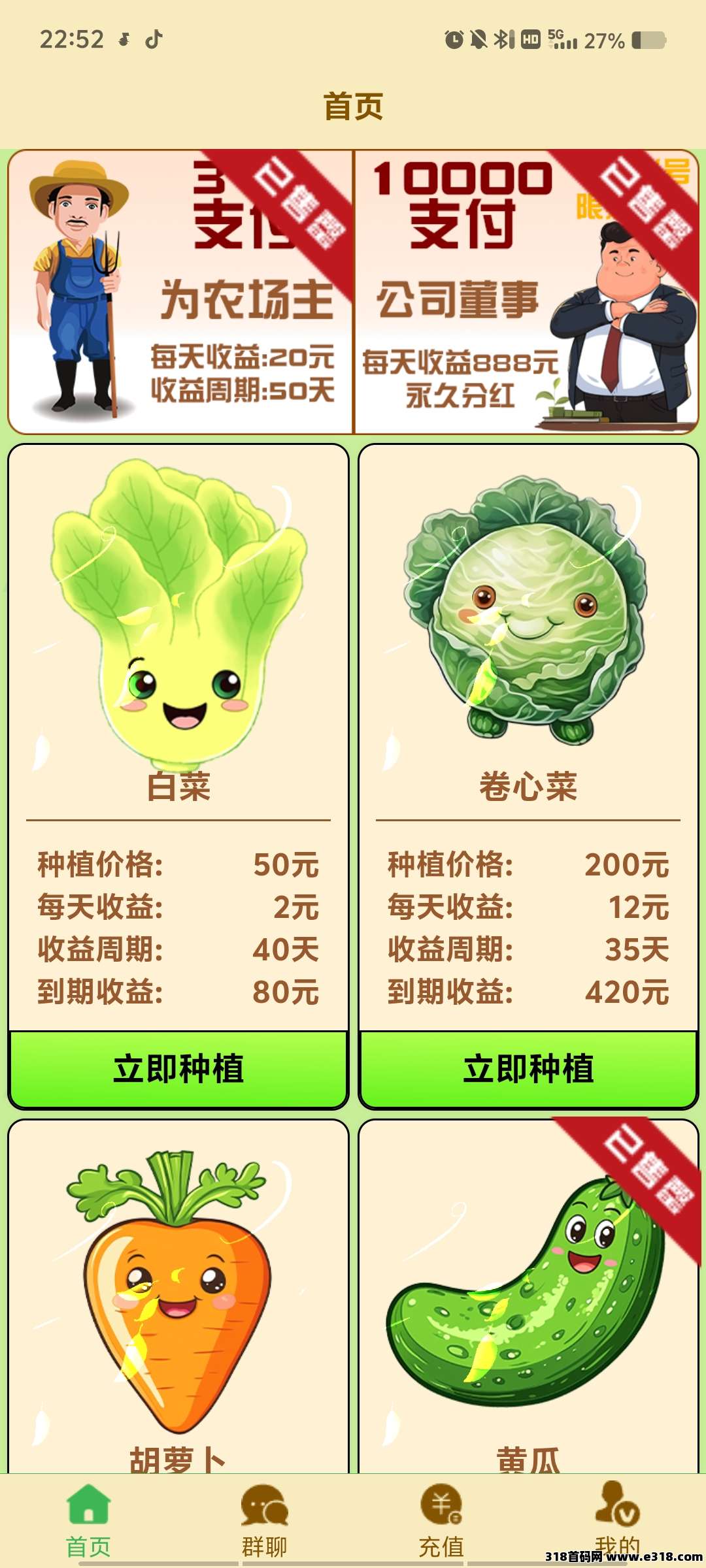
Task: Switch to the 首页 tab
Action: click(88, 1521)
